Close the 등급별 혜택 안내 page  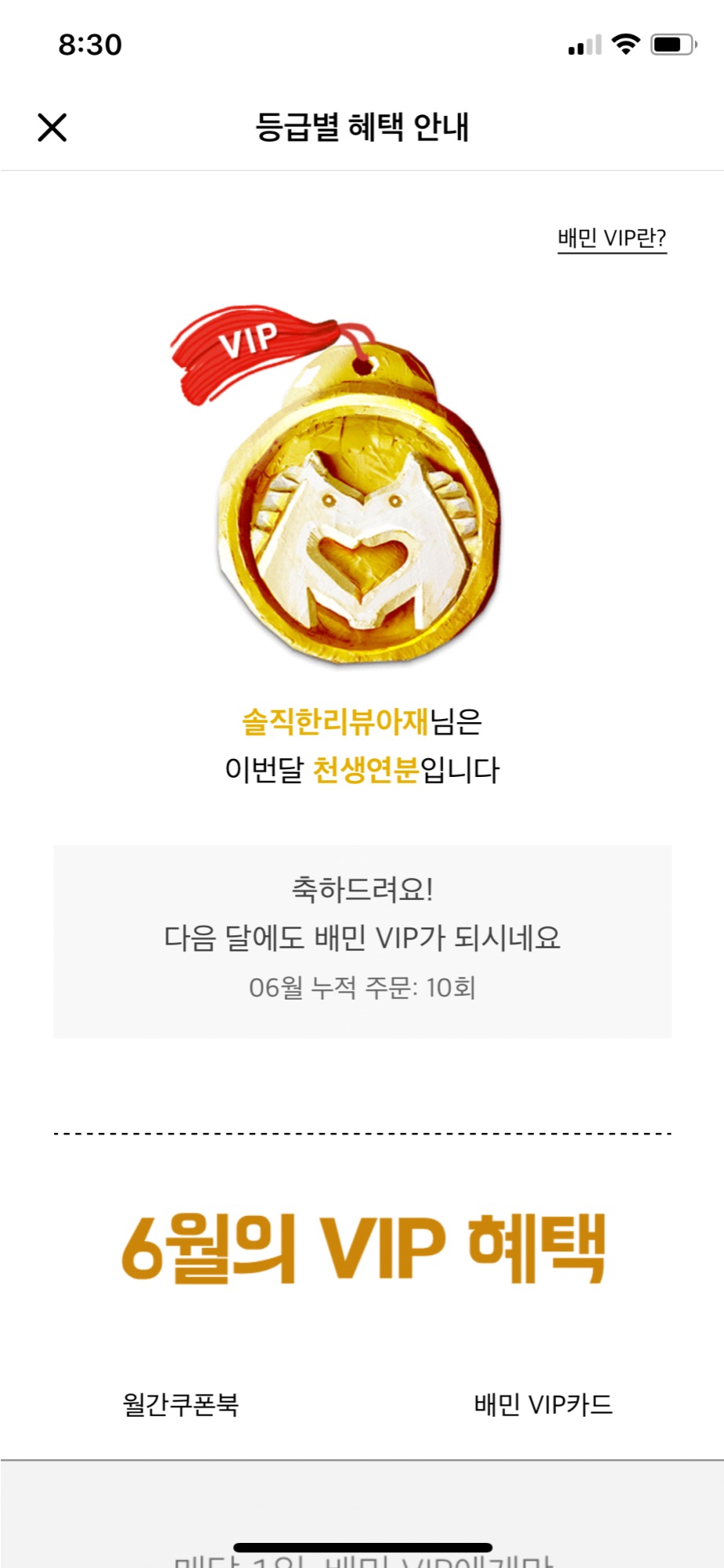[52, 127]
